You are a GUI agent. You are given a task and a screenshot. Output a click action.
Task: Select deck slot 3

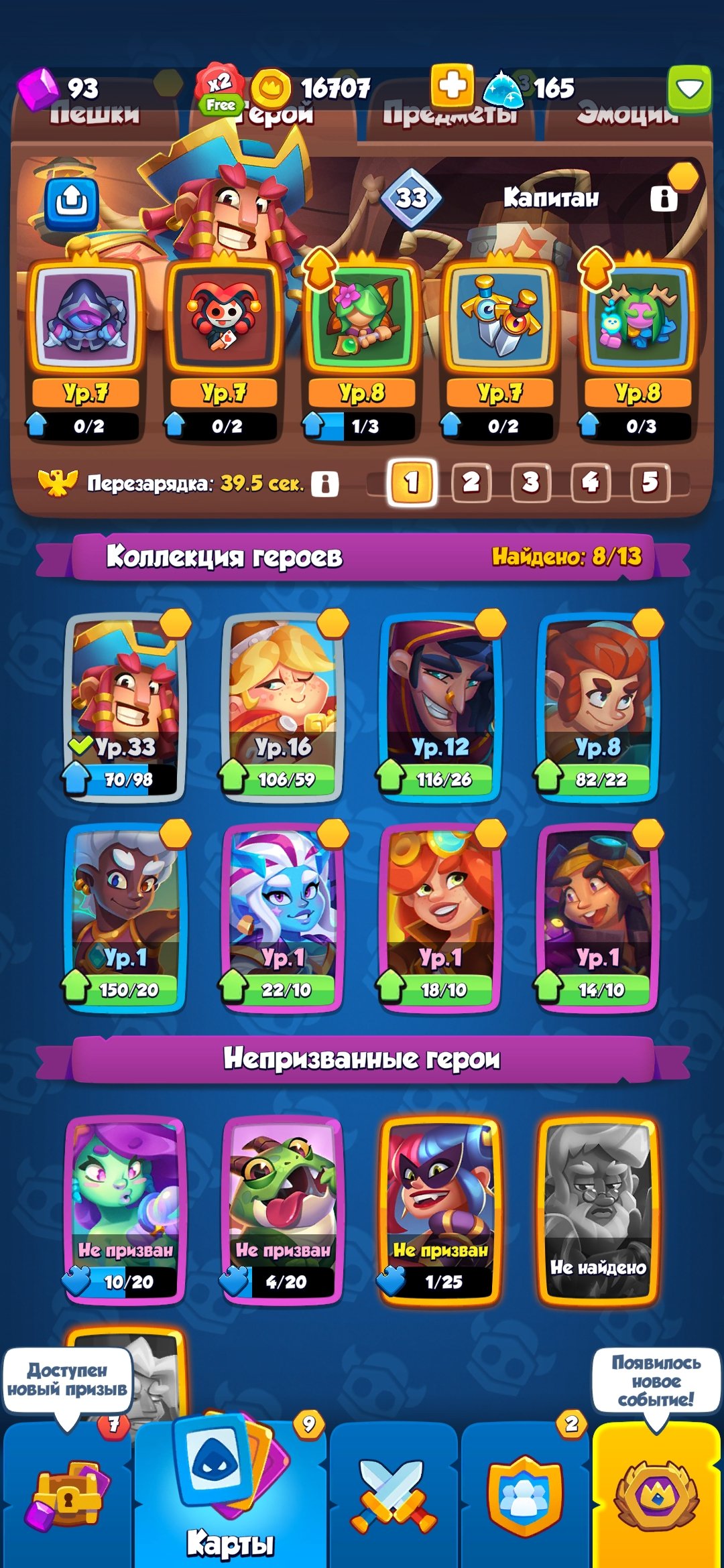530,482
